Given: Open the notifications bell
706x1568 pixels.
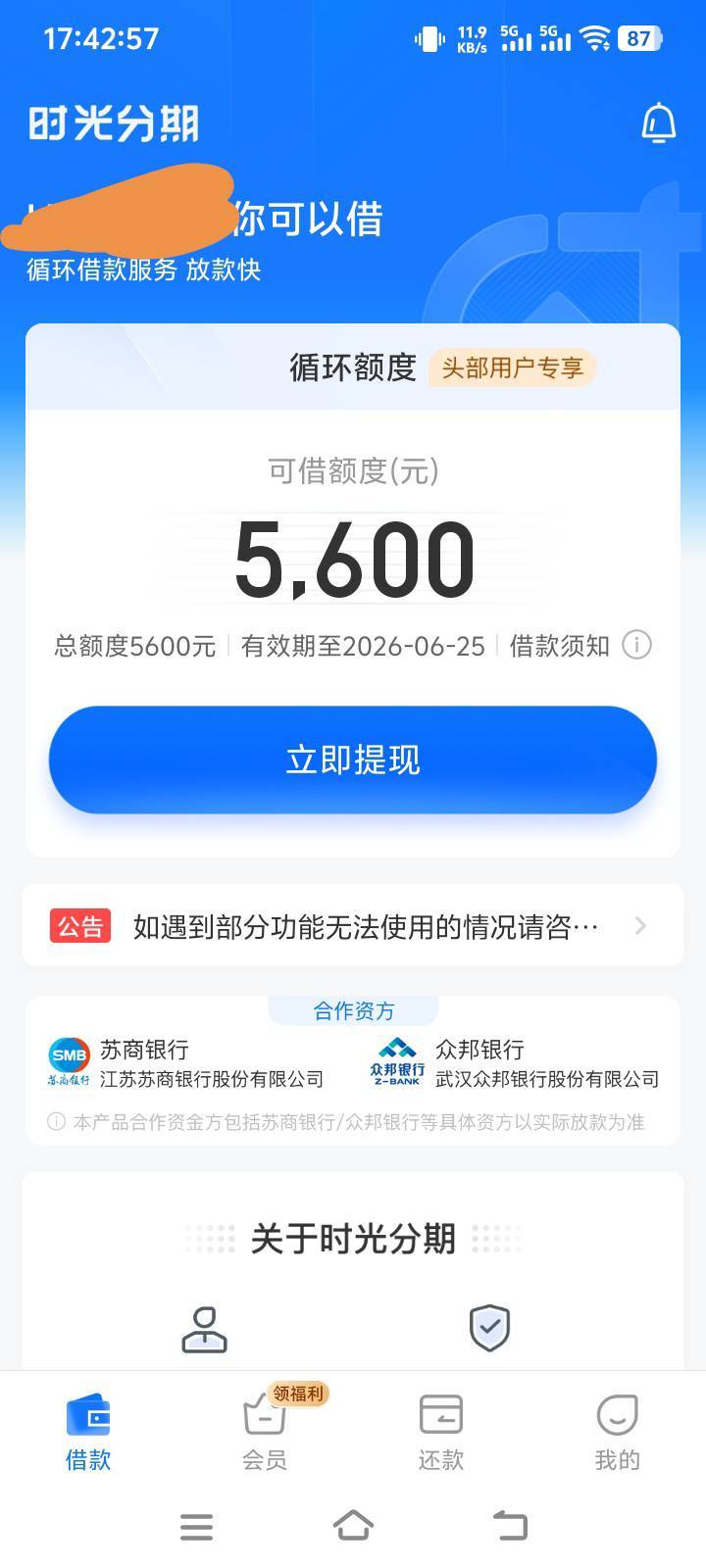Looking at the screenshot, I should click(658, 122).
